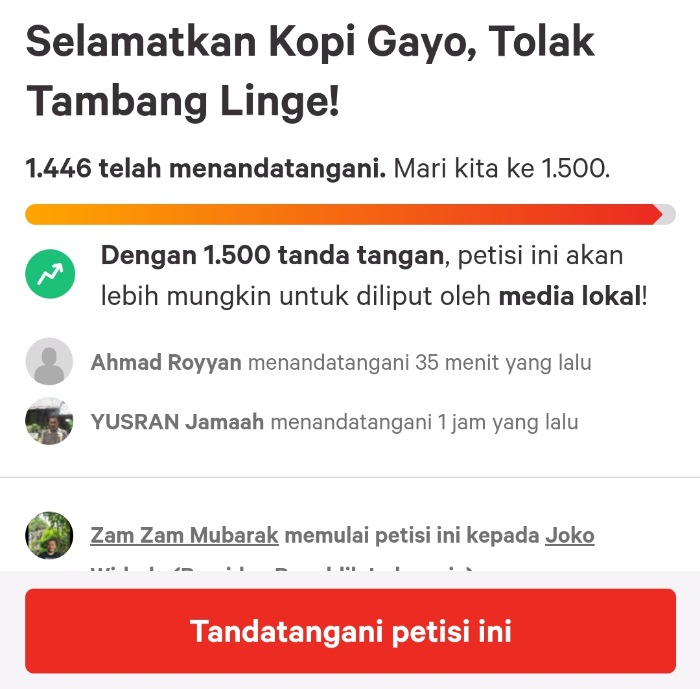Open the Joko Widodo recipient link
This screenshot has height=689, width=700.
pyautogui.click(x=569, y=535)
